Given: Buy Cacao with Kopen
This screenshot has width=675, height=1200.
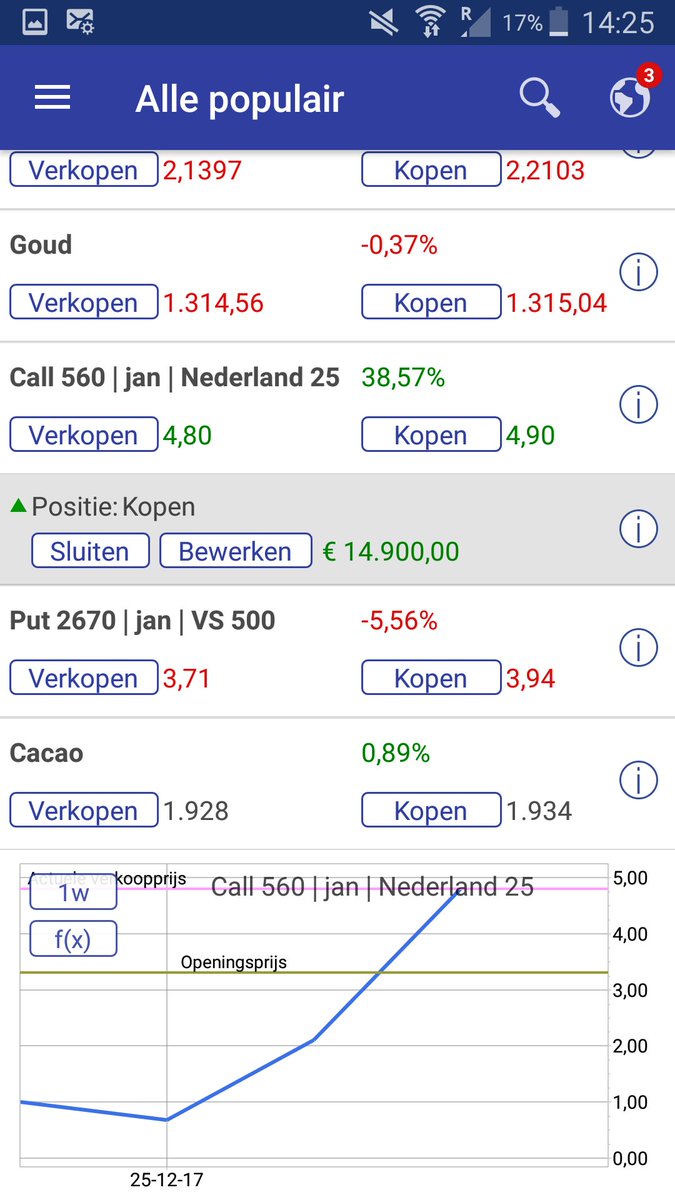Looking at the screenshot, I should pyautogui.click(x=430, y=810).
